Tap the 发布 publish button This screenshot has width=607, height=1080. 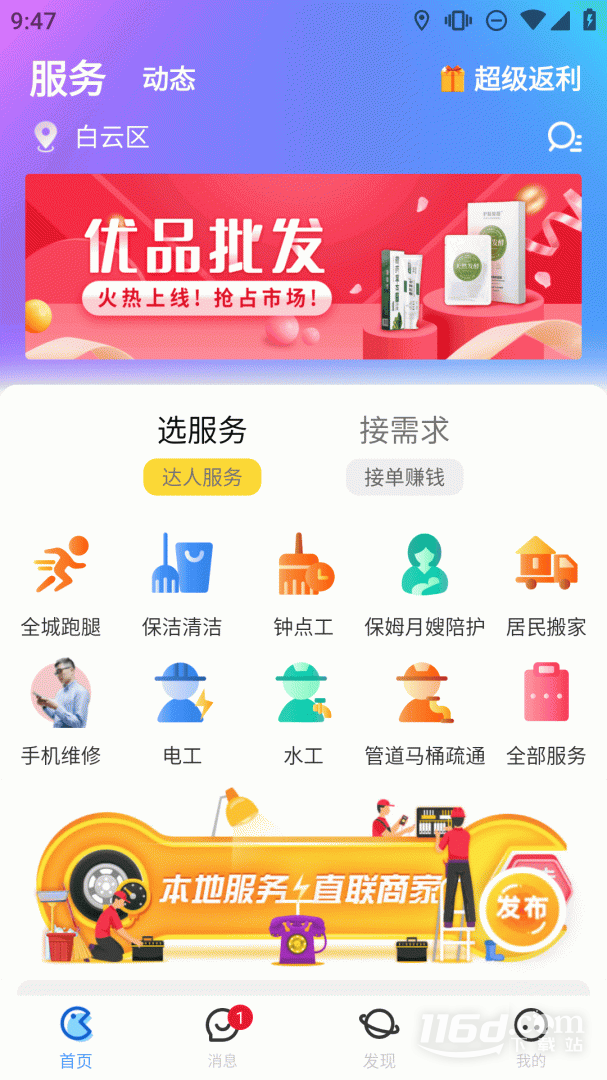pos(522,908)
